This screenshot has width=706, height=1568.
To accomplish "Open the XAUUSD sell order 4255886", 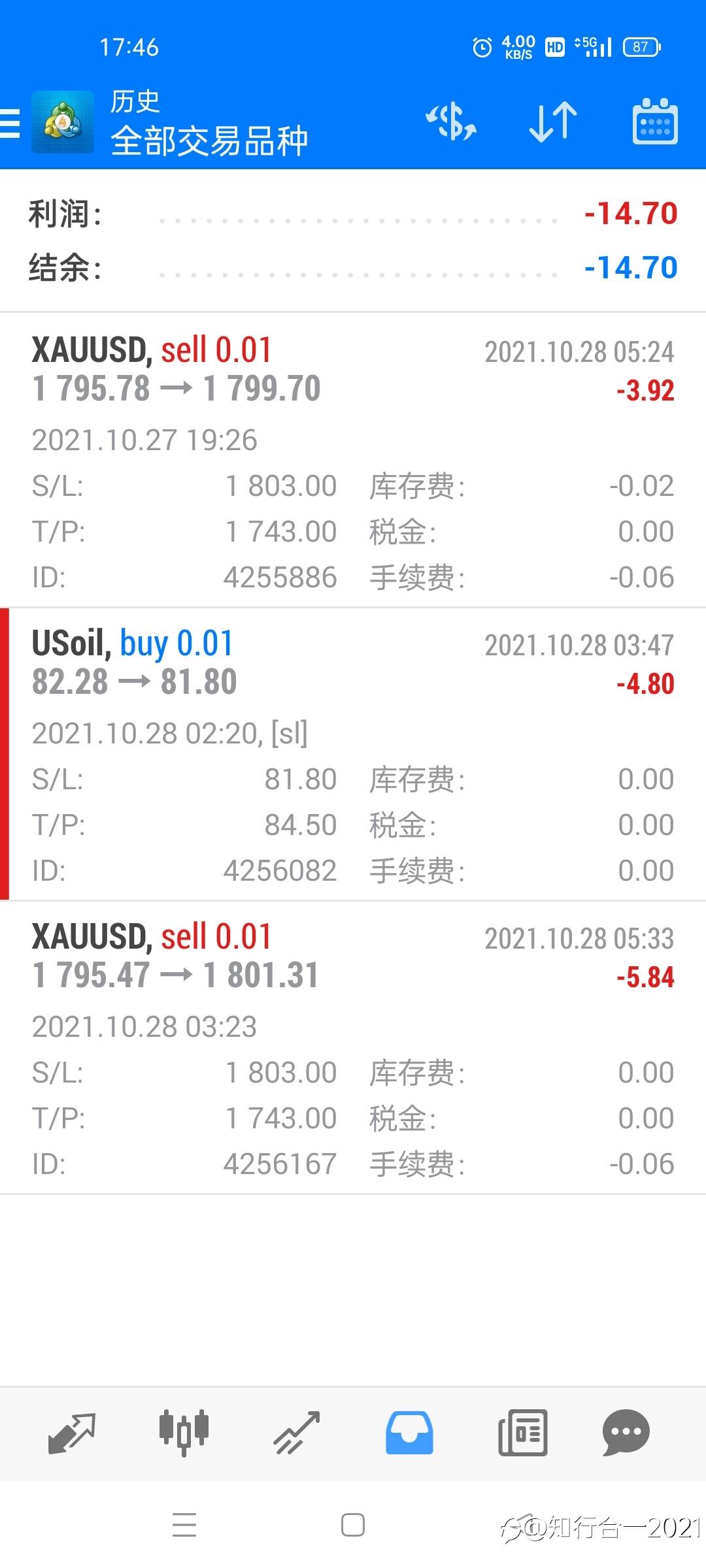I will pyautogui.click(x=353, y=461).
